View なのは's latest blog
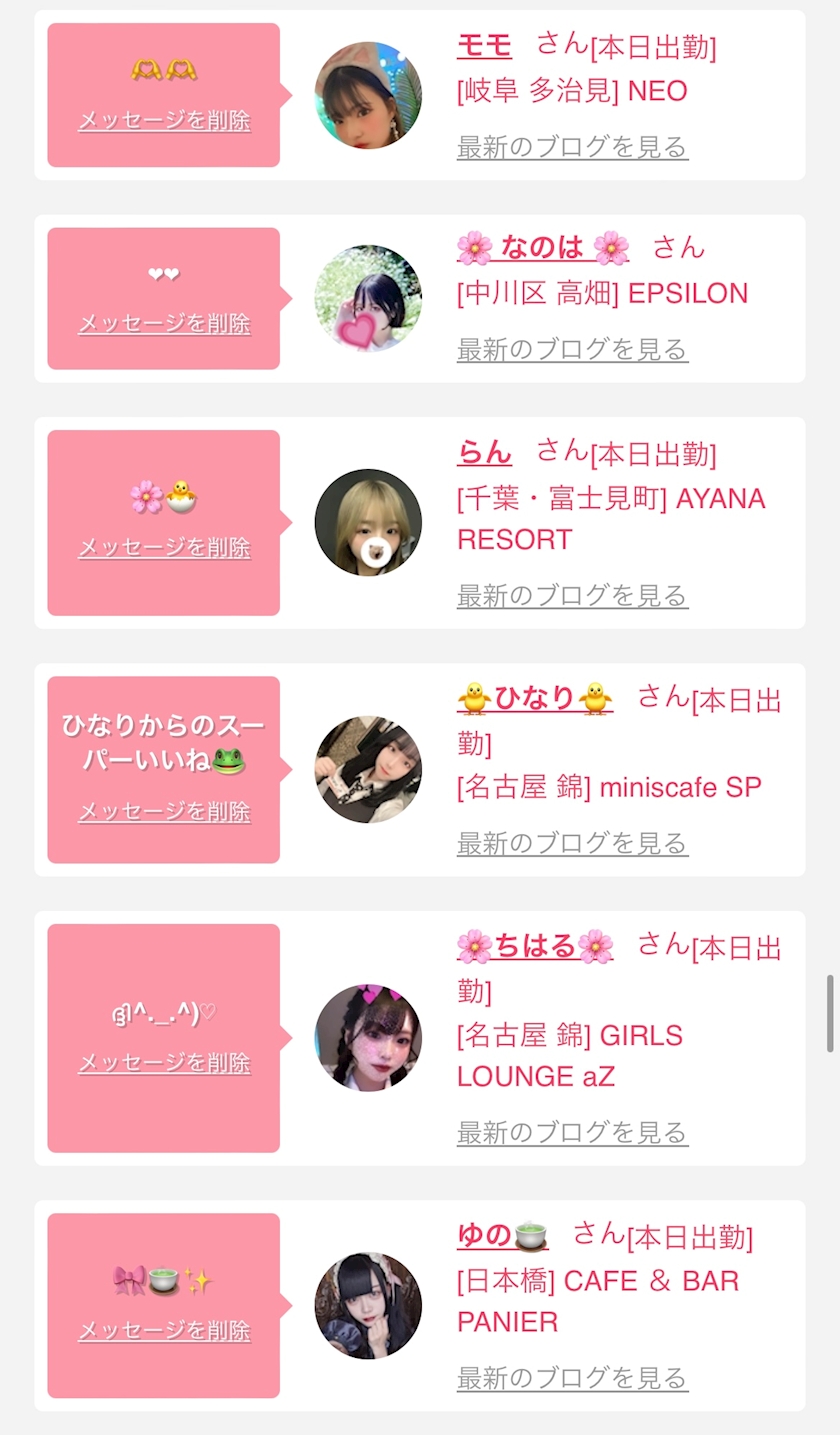Screen dimensions: 840x1435 point(572,349)
